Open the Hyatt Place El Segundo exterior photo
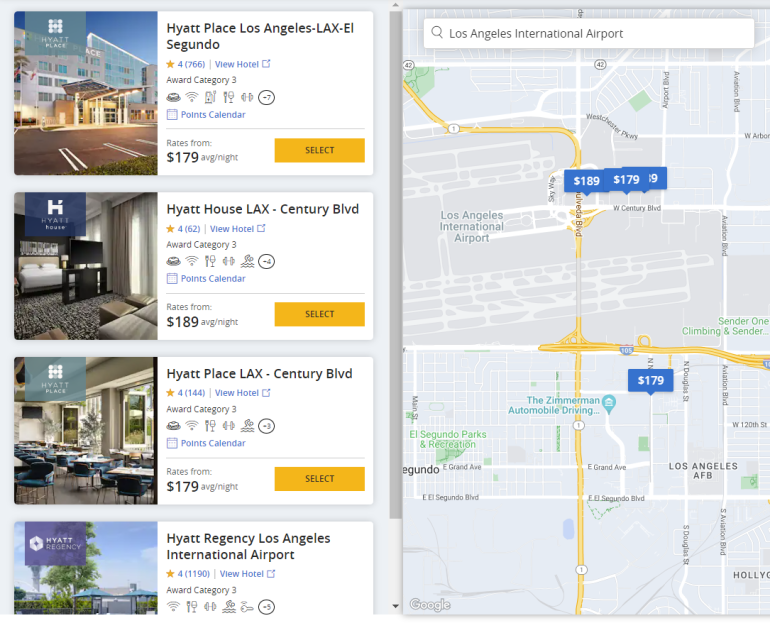The width and height of the screenshot is (770, 623). [86, 93]
